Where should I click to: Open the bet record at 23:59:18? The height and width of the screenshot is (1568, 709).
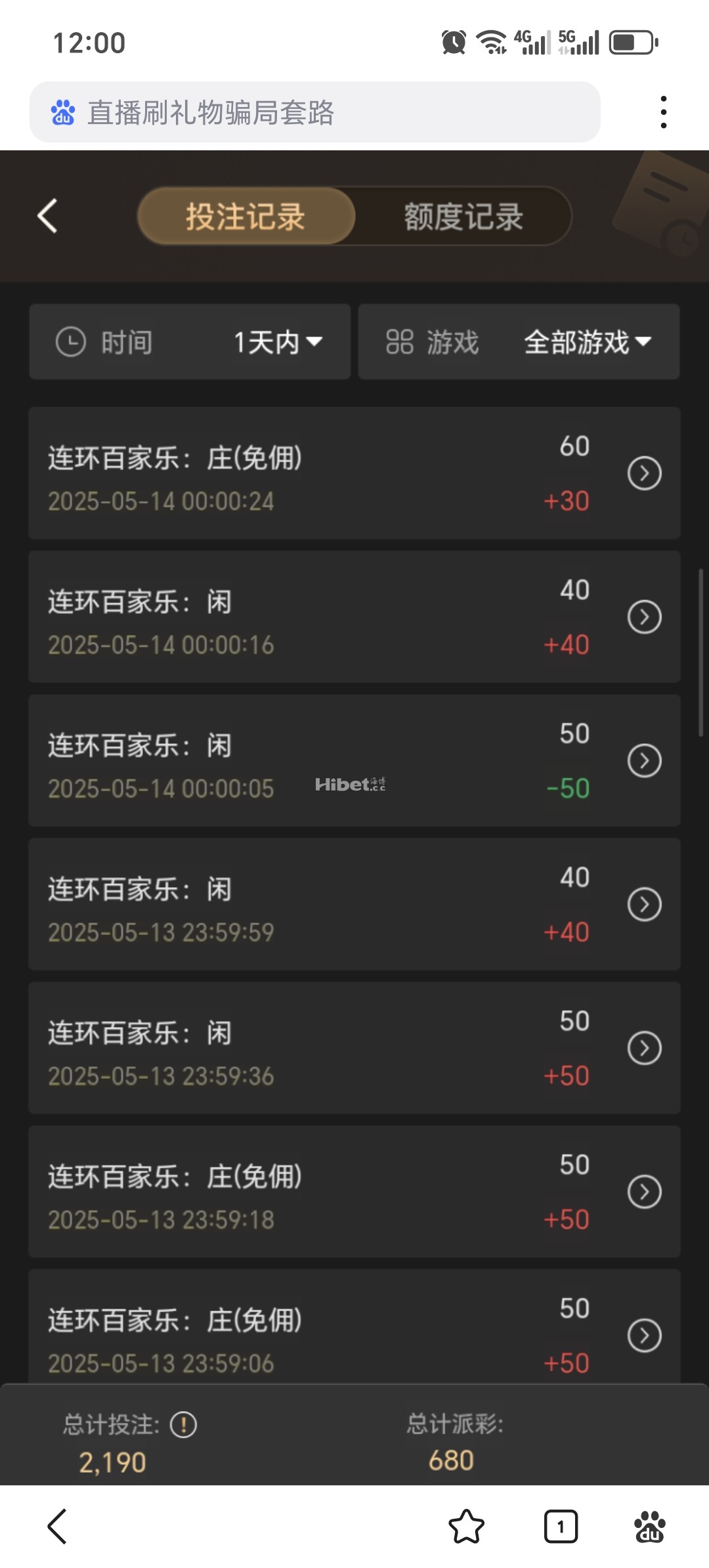click(644, 1192)
